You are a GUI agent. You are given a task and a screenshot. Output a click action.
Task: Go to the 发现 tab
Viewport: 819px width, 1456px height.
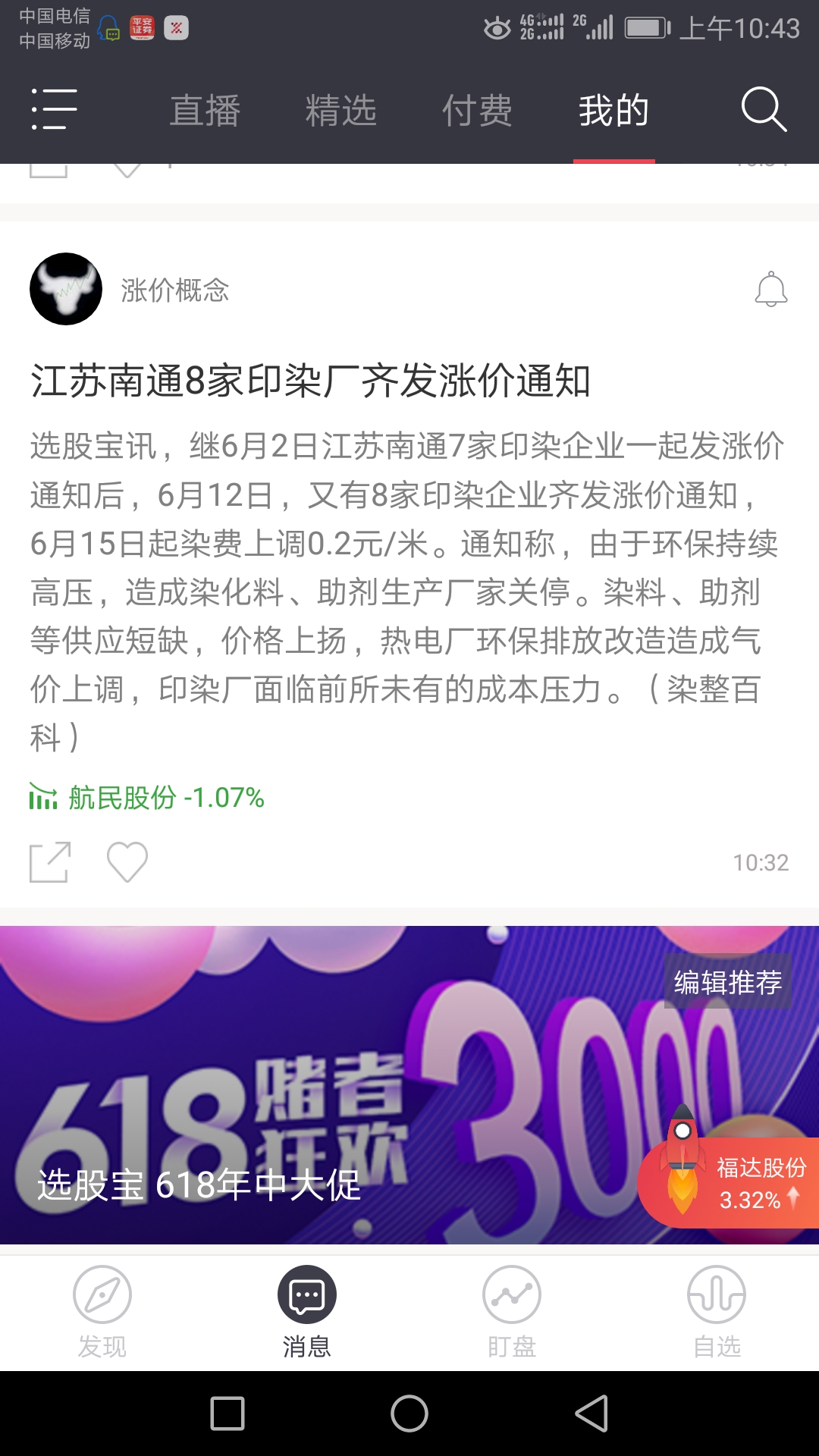tap(102, 1312)
